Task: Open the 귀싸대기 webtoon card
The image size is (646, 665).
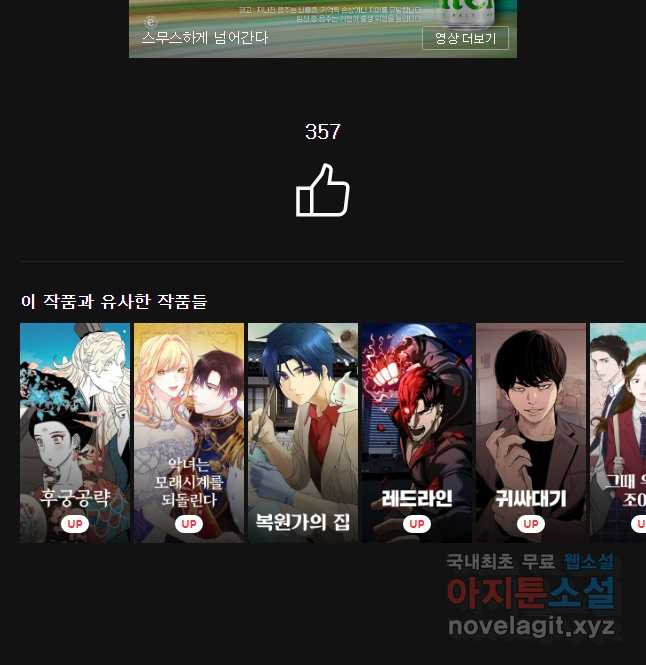Action: [531, 432]
